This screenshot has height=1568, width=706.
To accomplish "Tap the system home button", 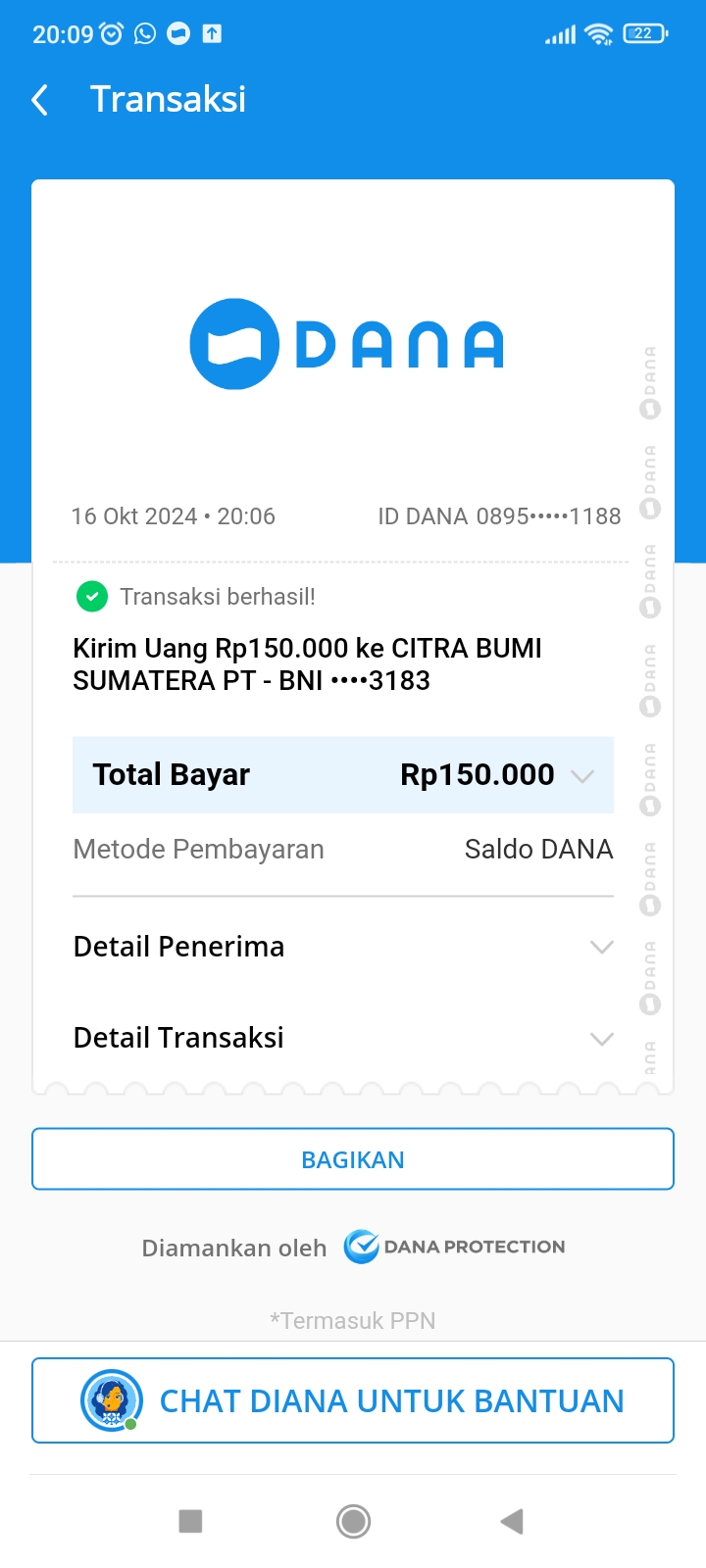I will tap(353, 1521).
